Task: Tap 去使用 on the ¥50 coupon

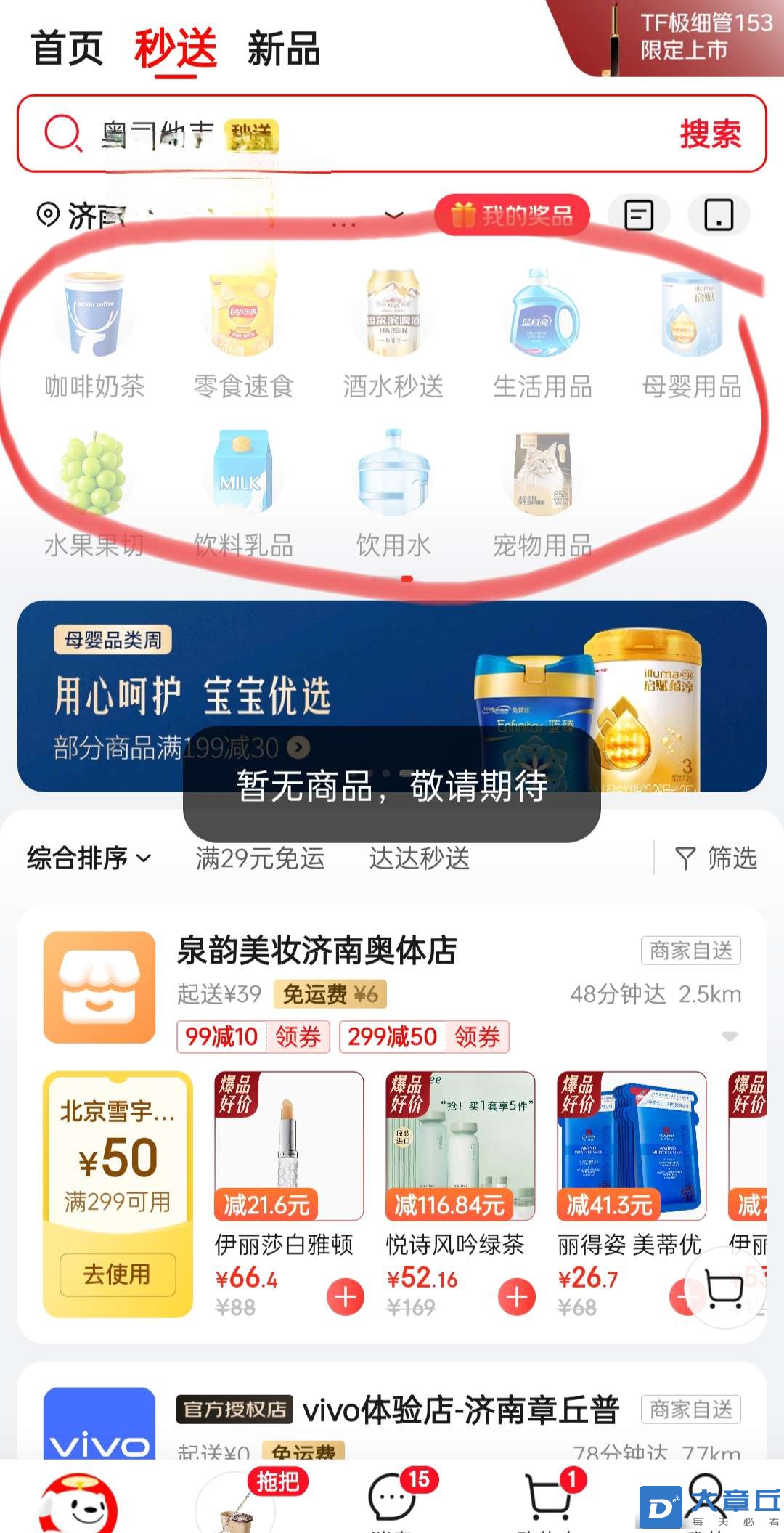Action: (118, 1274)
